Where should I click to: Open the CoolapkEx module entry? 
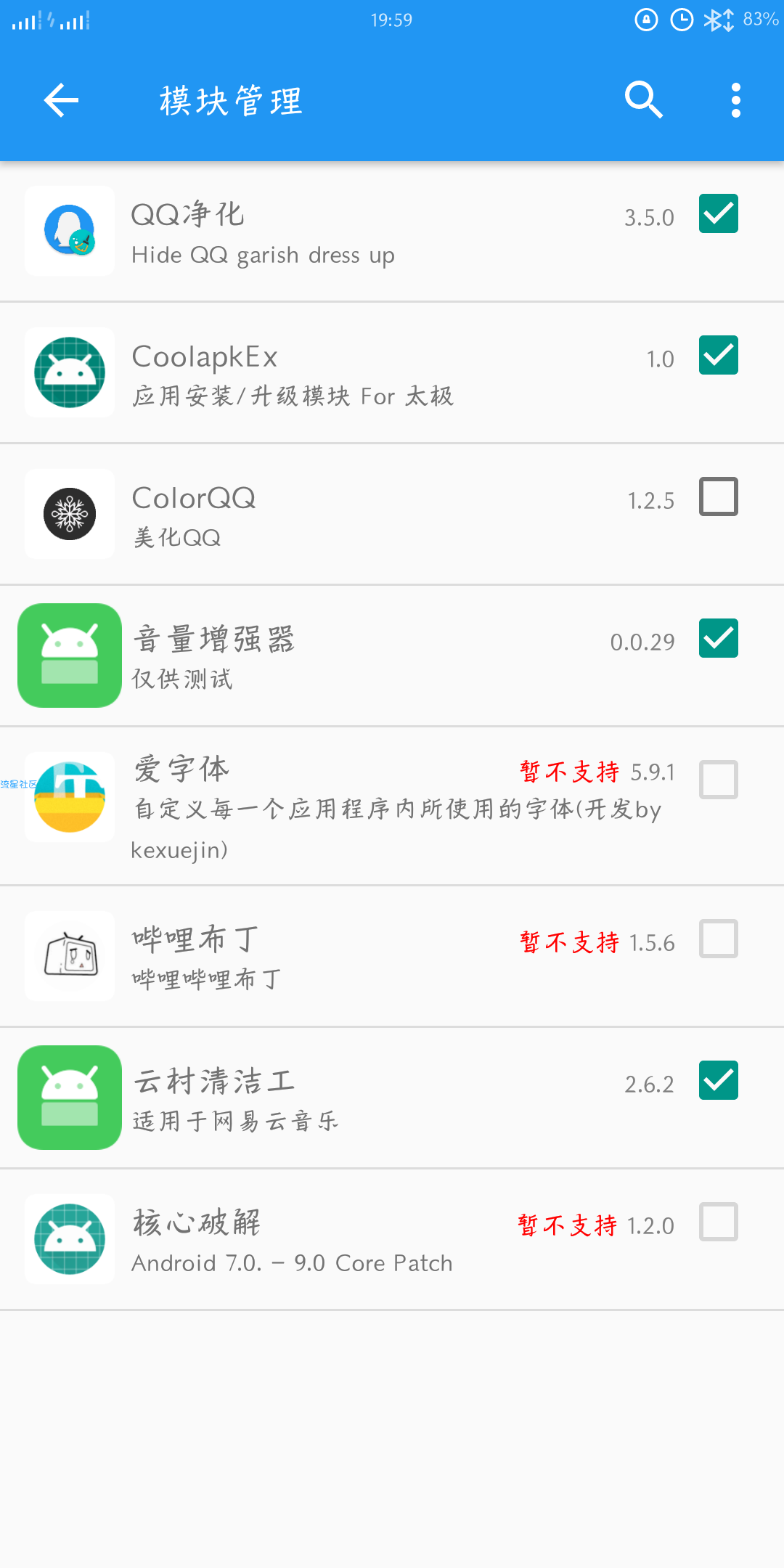coord(392,372)
